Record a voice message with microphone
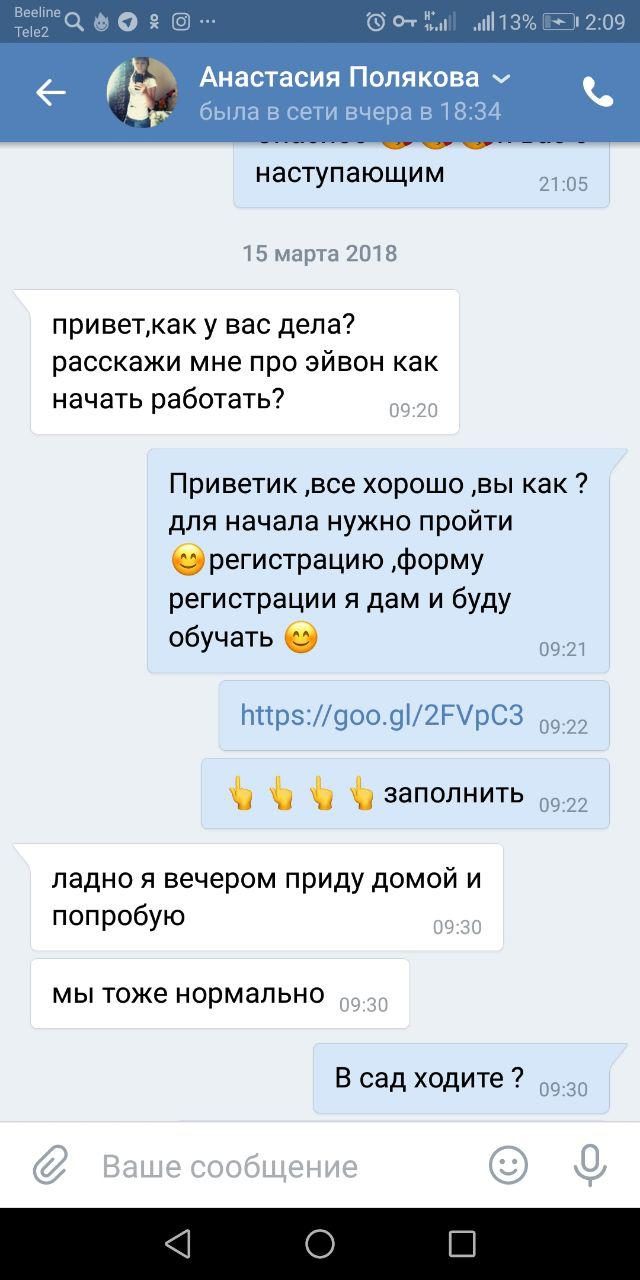The height and width of the screenshot is (1280, 640). pyautogui.click(x=589, y=1166)
